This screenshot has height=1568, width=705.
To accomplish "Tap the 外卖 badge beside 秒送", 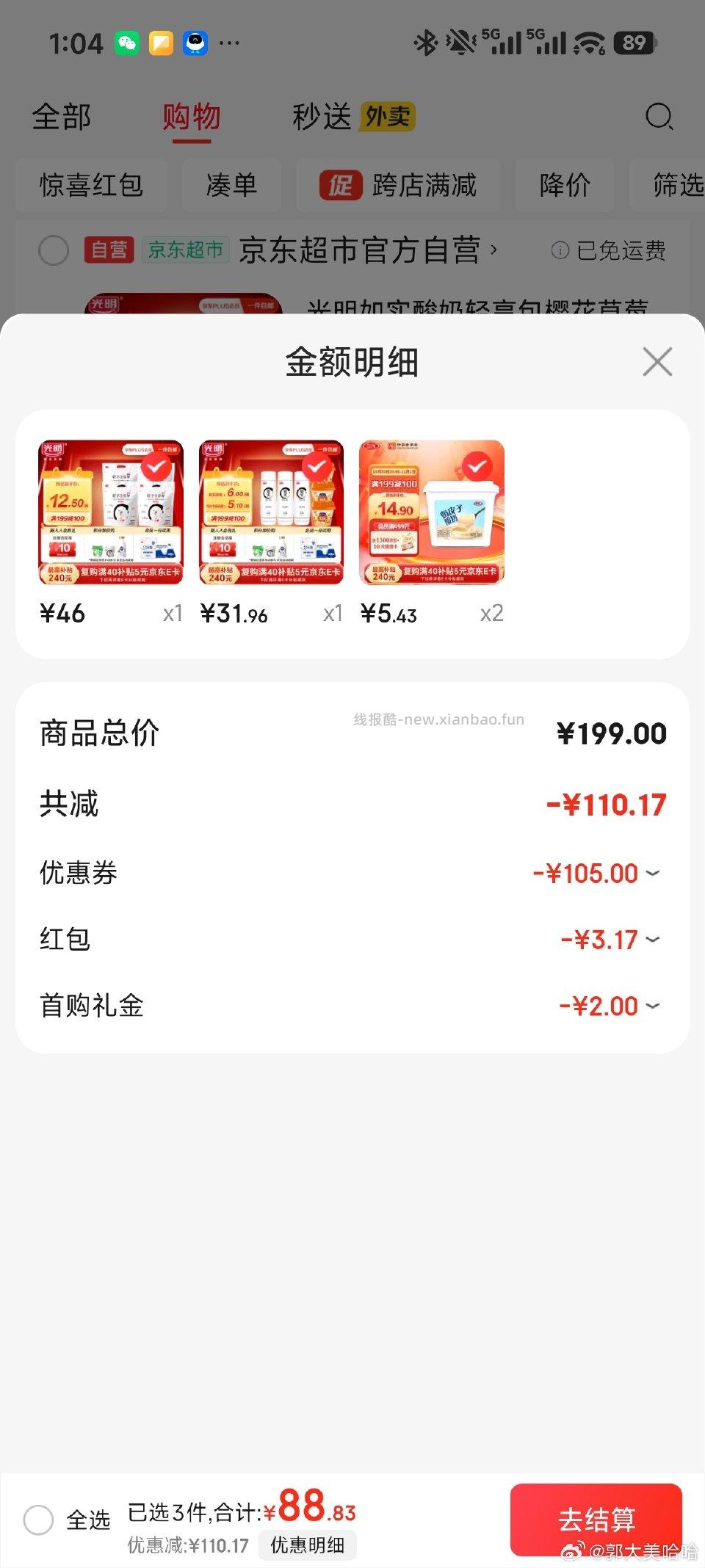I will (x=388, y=116).
